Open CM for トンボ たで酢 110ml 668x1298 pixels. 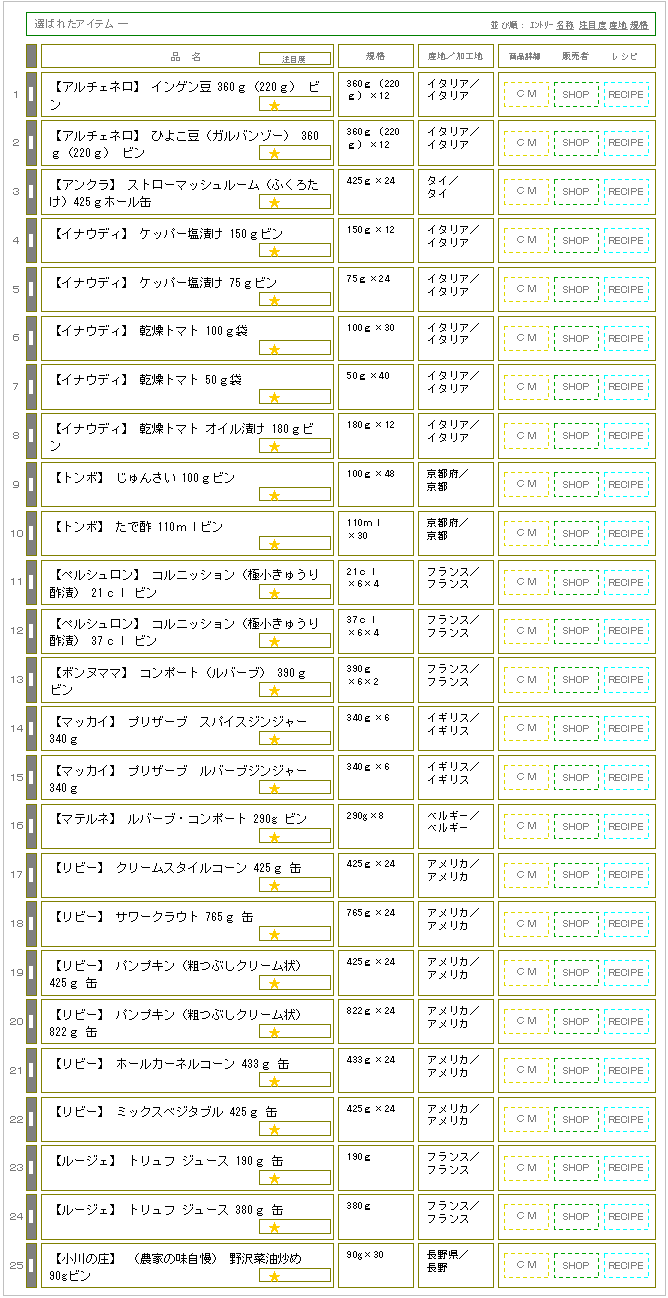[526, 534]
